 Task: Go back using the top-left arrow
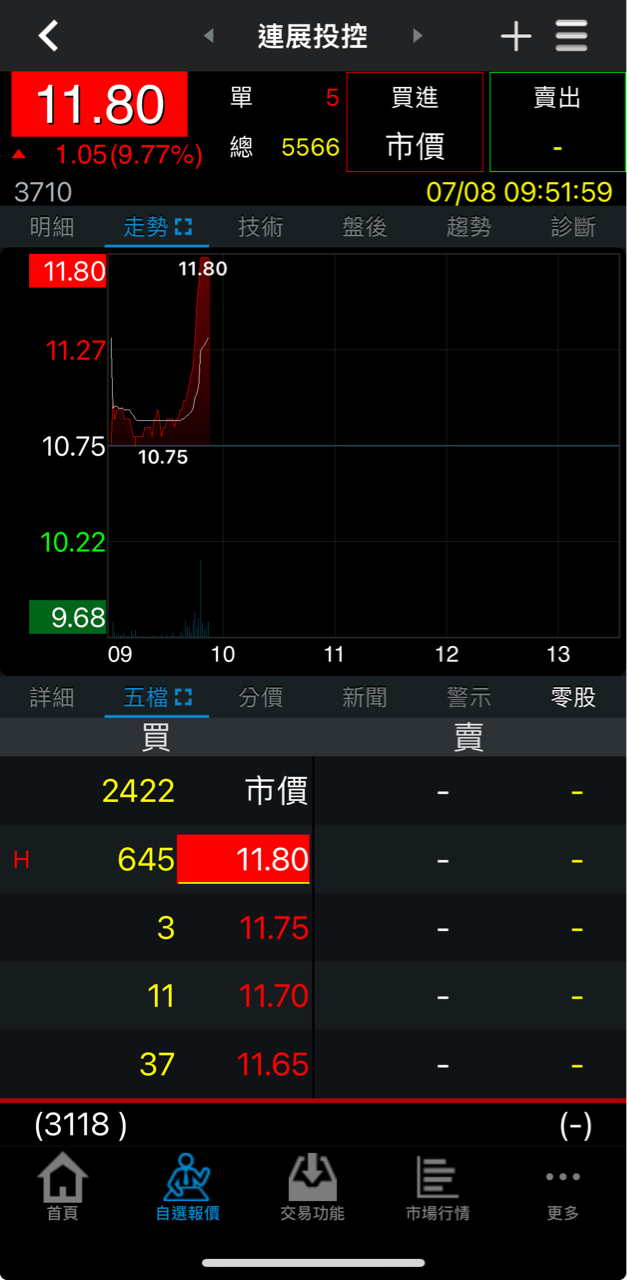point(48,36)
